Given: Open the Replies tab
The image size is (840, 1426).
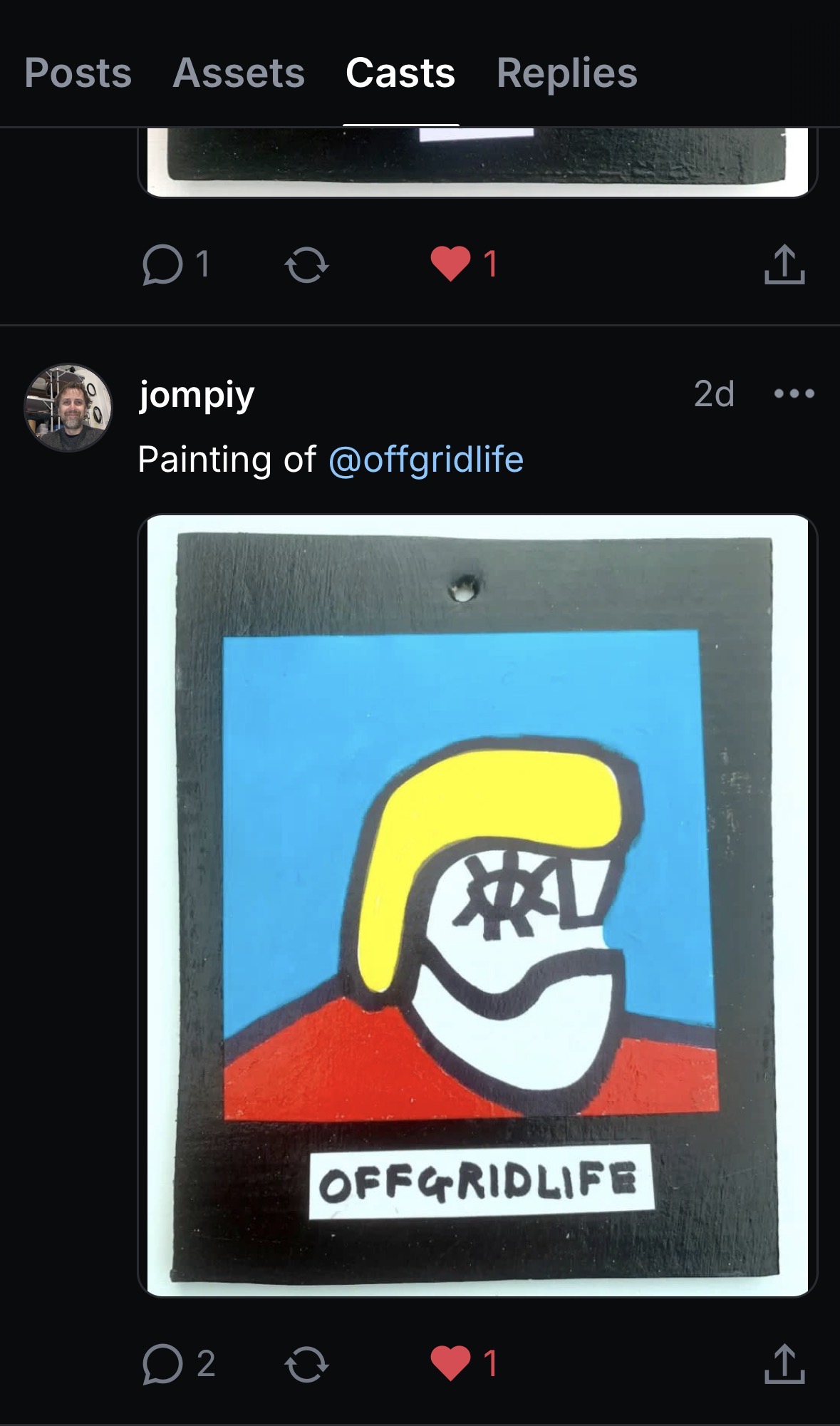Looking at the screenshot, I should pos(566,73).
